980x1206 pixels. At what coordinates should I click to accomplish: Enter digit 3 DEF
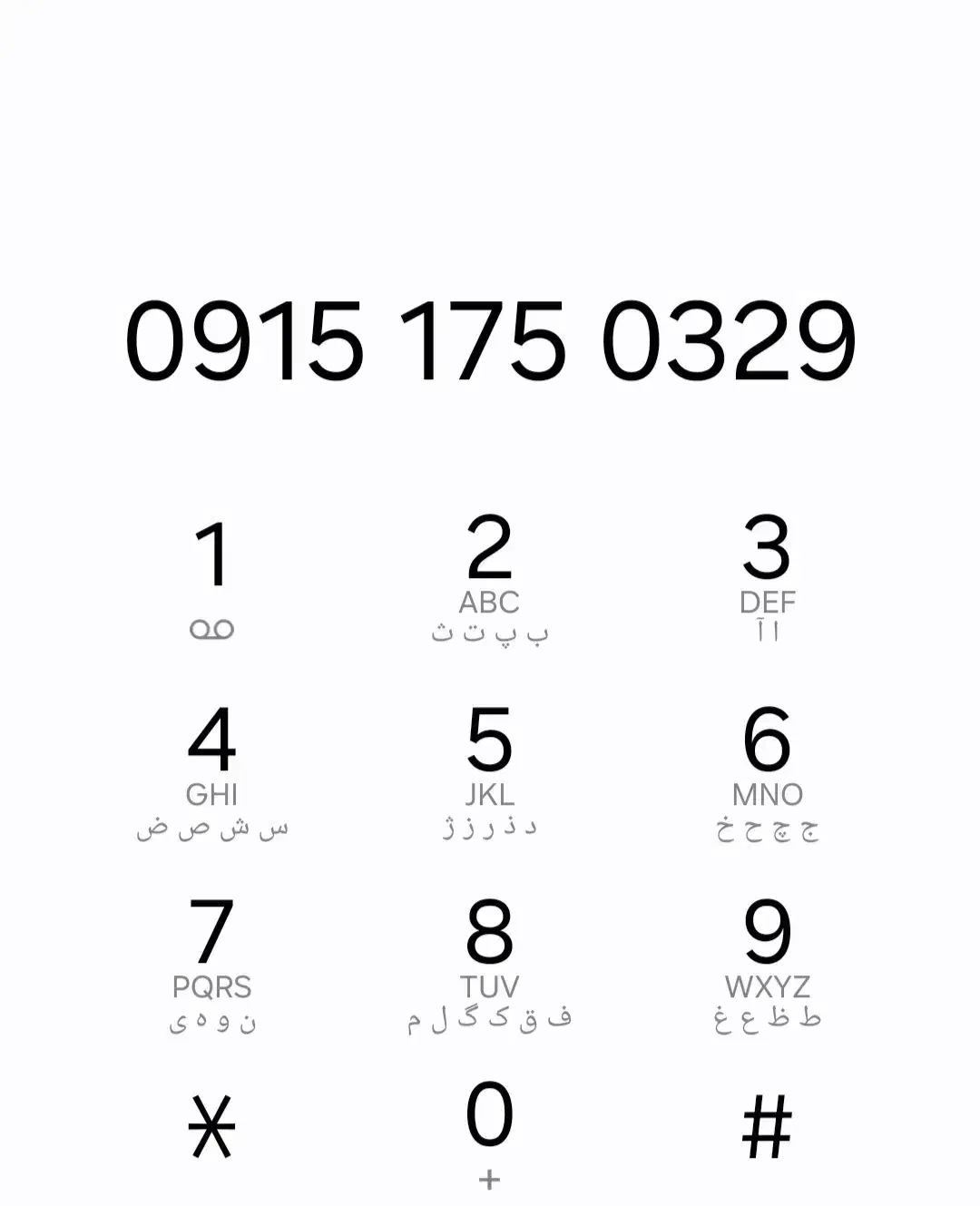[x=767, y=576]
